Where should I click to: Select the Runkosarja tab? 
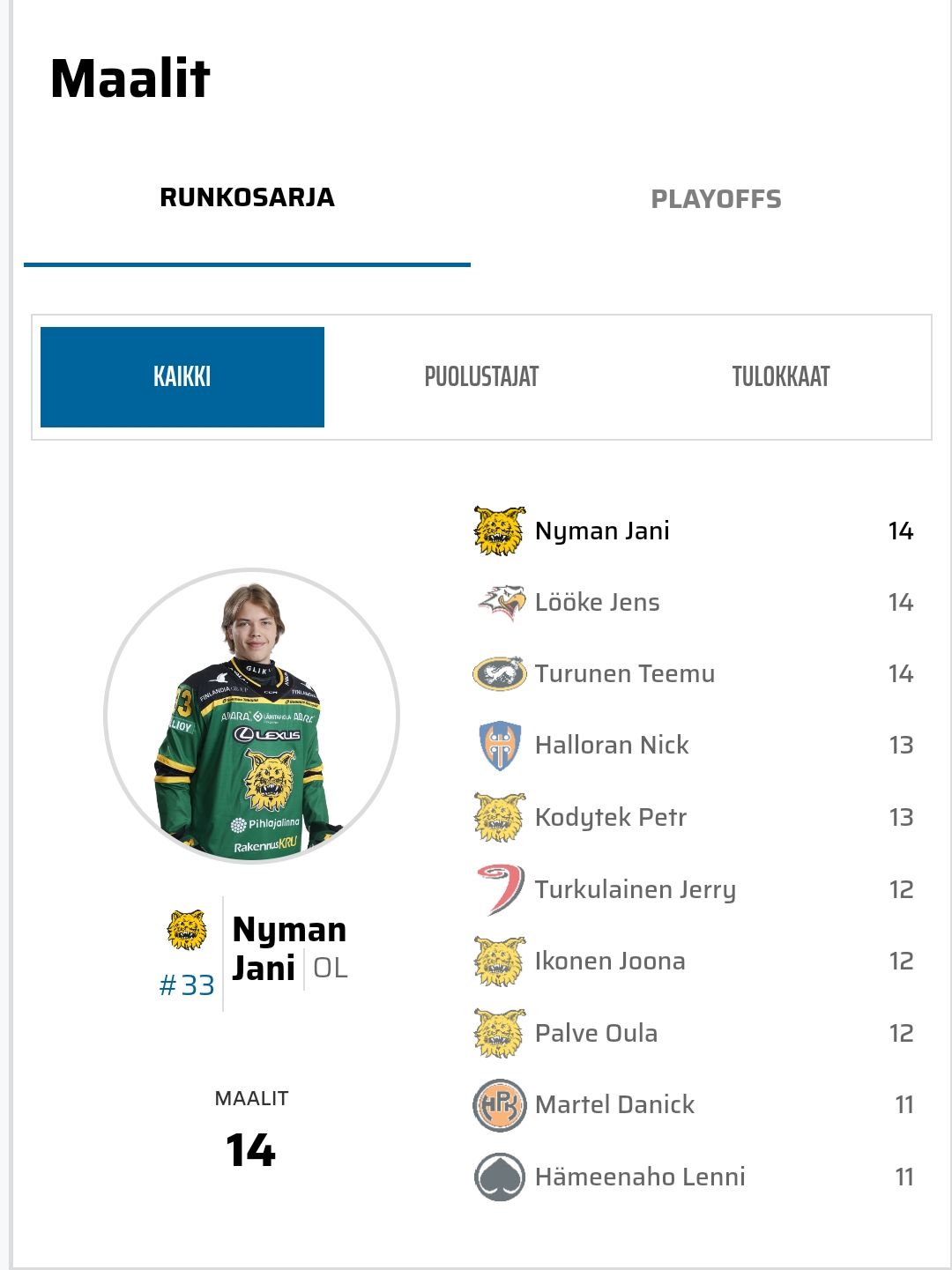(247, 197)
